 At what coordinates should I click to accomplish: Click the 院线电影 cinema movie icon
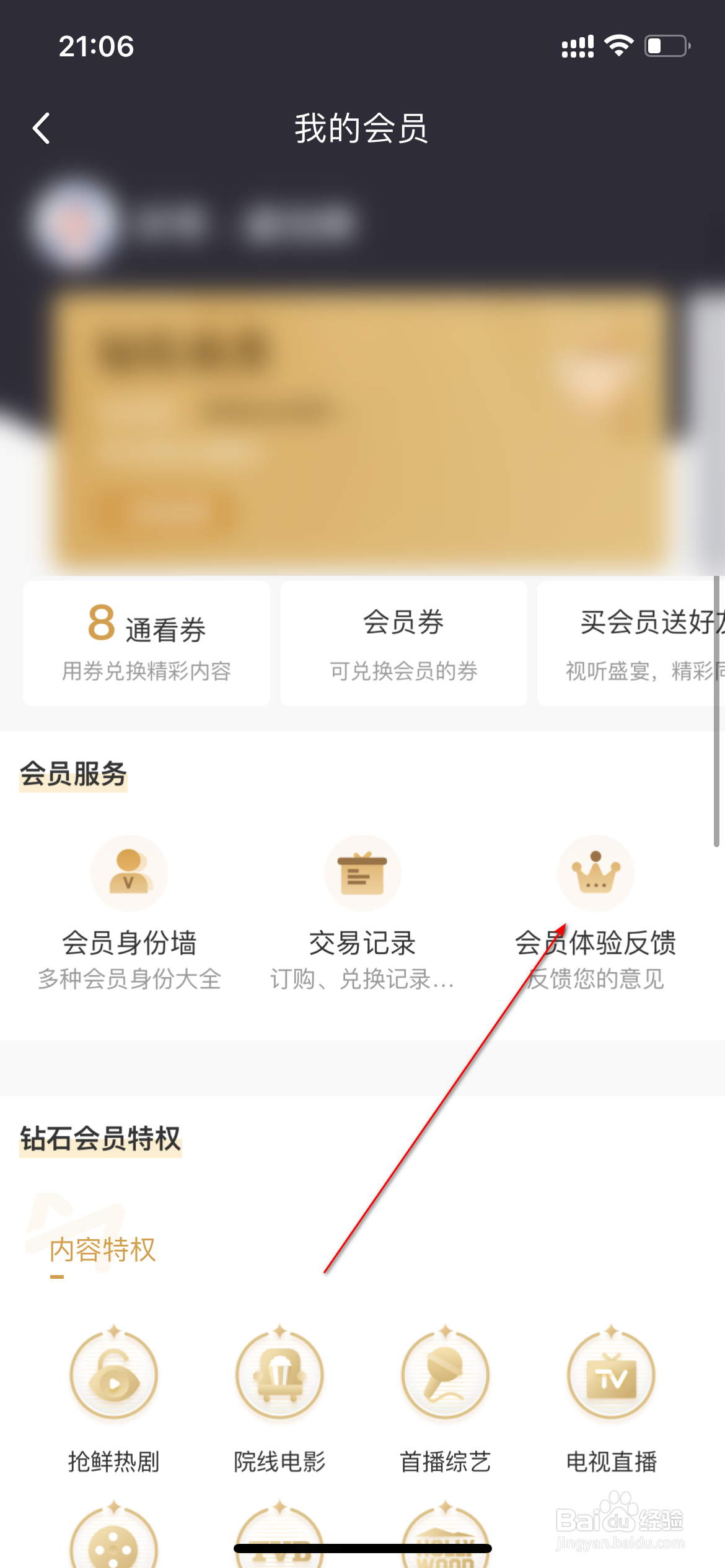(279, 1374)
